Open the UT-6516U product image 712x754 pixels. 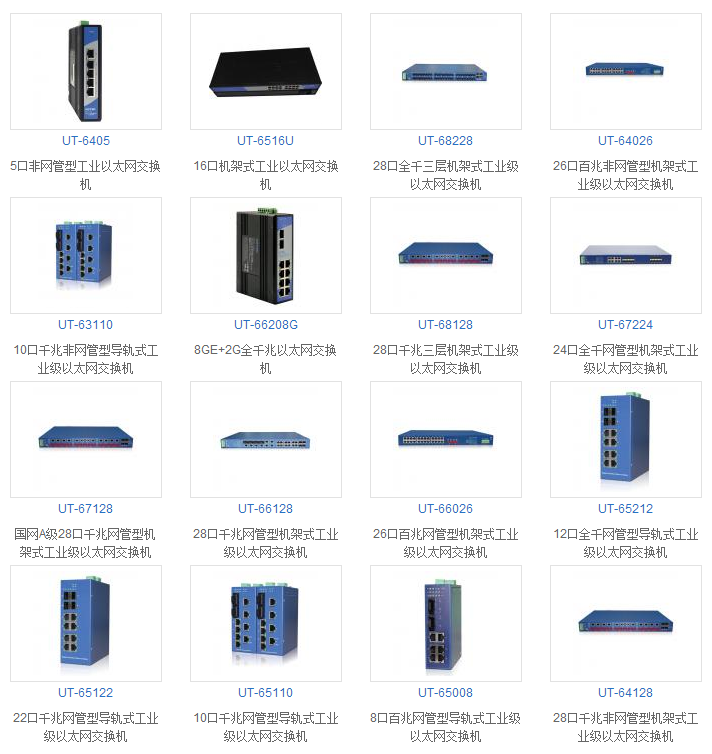(265, 72)
